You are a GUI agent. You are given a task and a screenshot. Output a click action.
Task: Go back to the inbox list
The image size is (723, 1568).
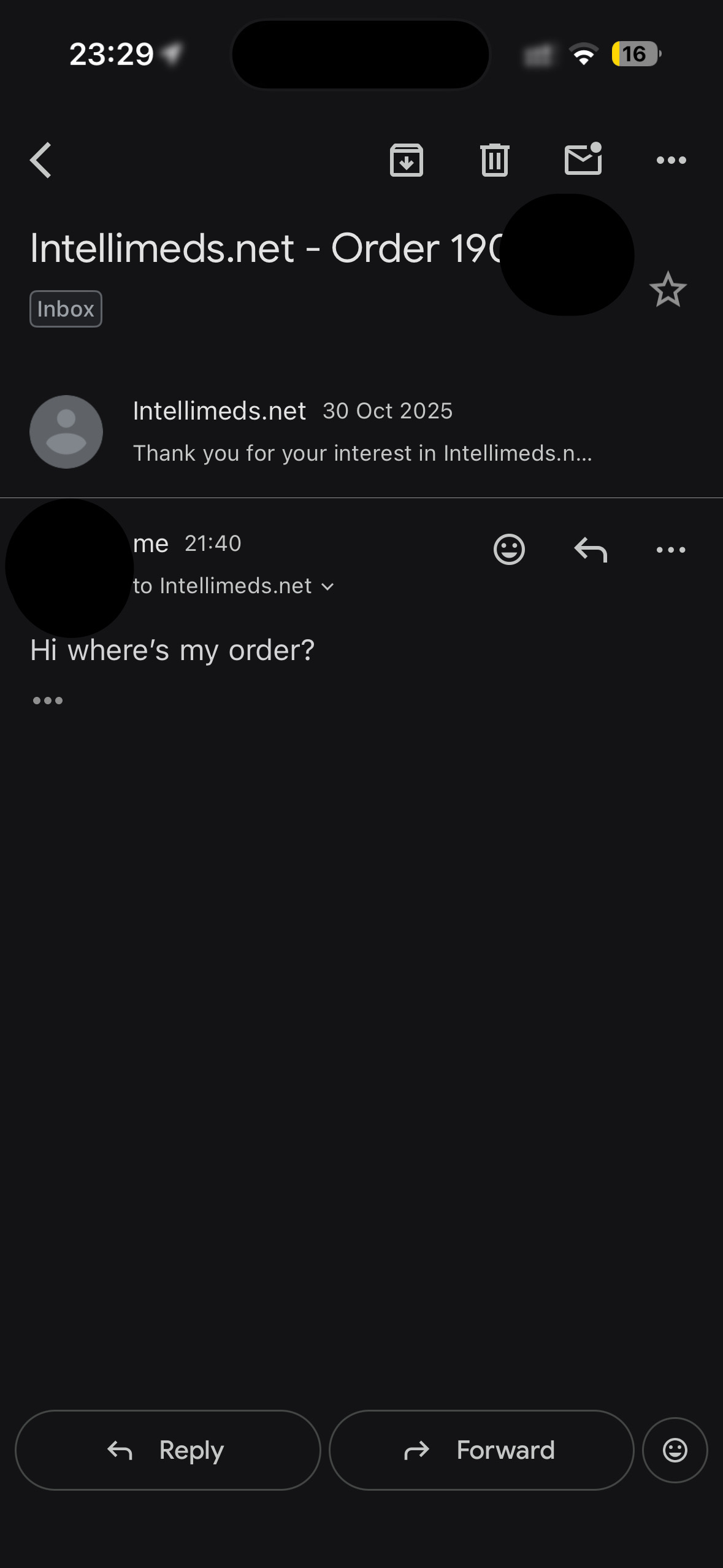[41, 160]
